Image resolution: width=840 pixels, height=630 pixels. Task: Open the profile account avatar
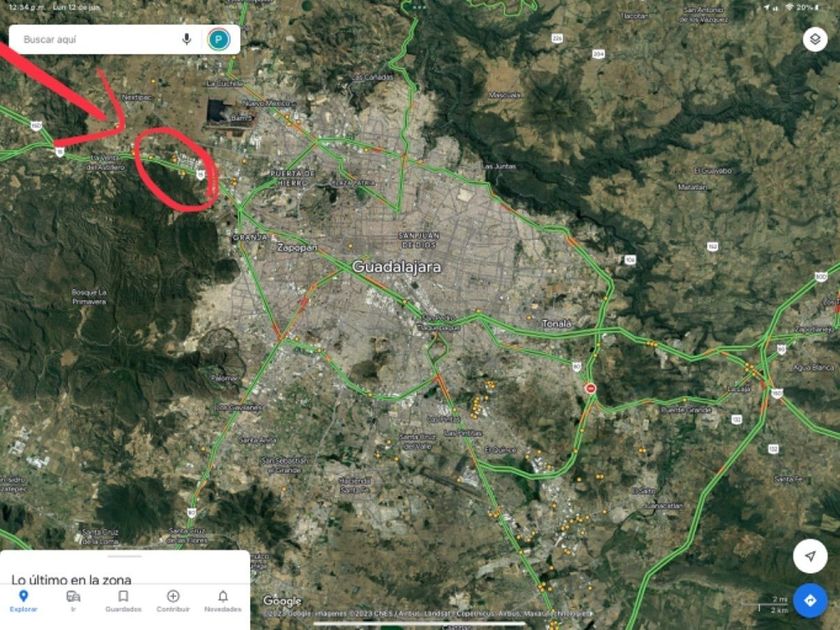[x=219, y=39]
